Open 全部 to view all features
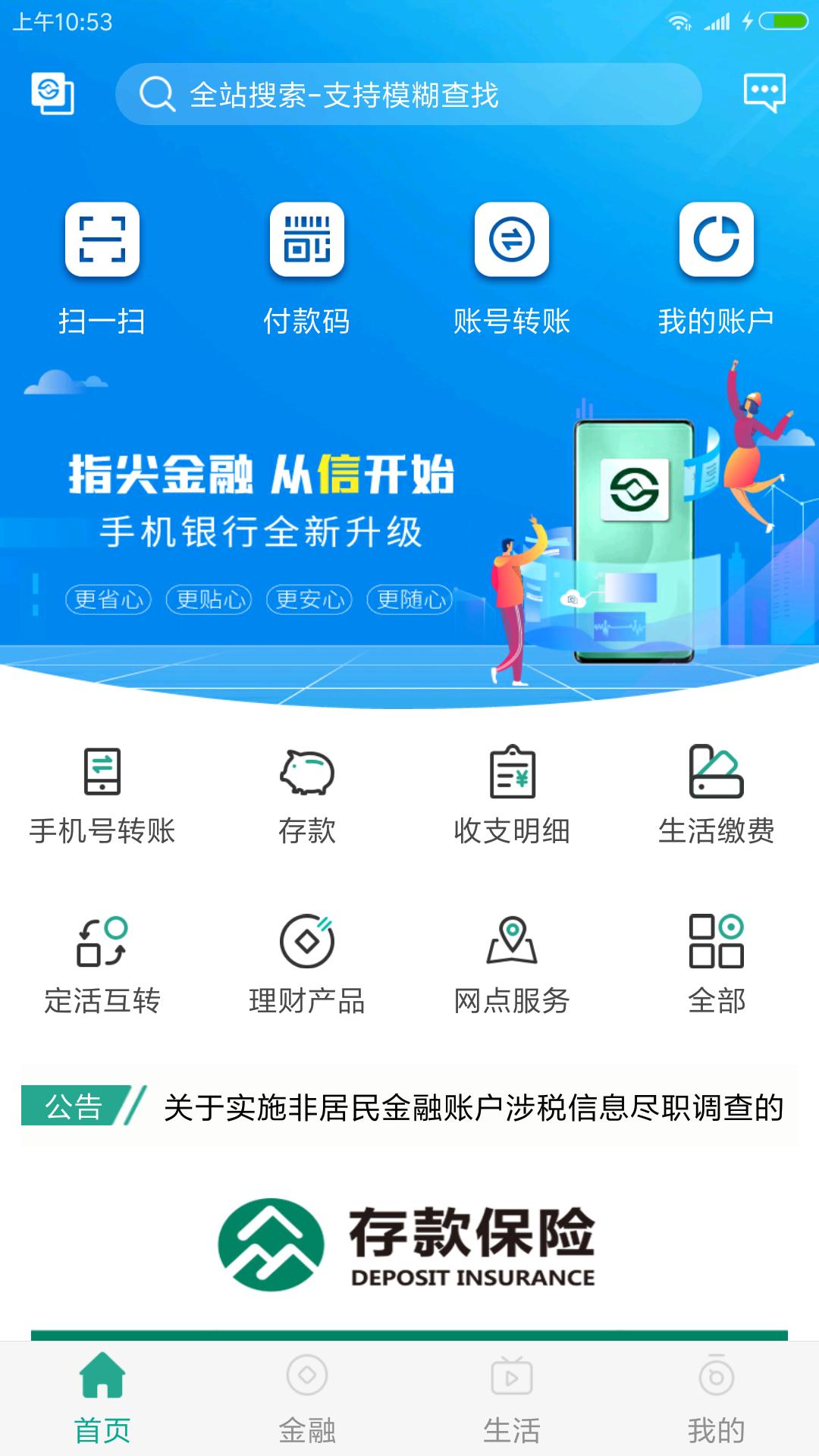 point(717,963)
